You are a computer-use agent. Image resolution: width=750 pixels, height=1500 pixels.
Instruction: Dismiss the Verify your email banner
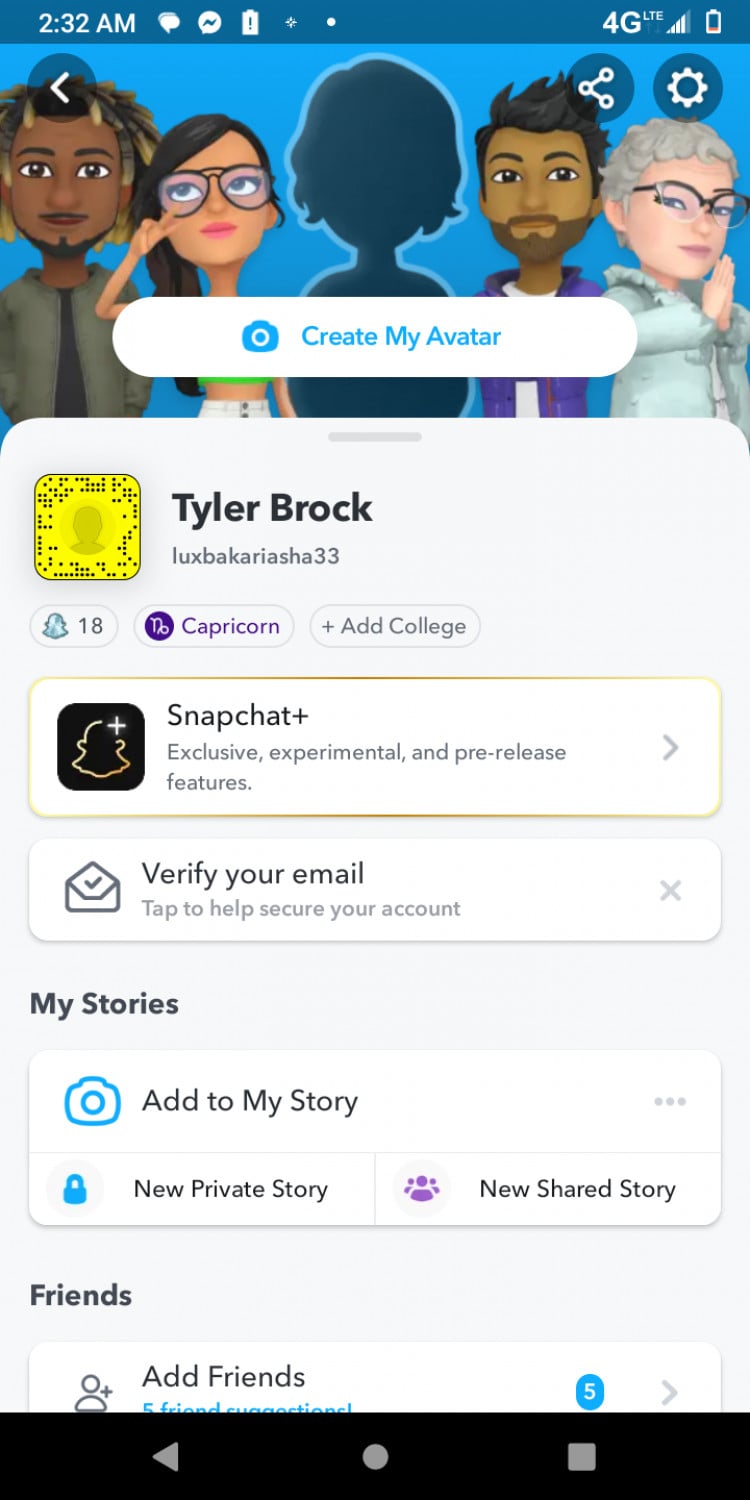[x=671, y=890]
